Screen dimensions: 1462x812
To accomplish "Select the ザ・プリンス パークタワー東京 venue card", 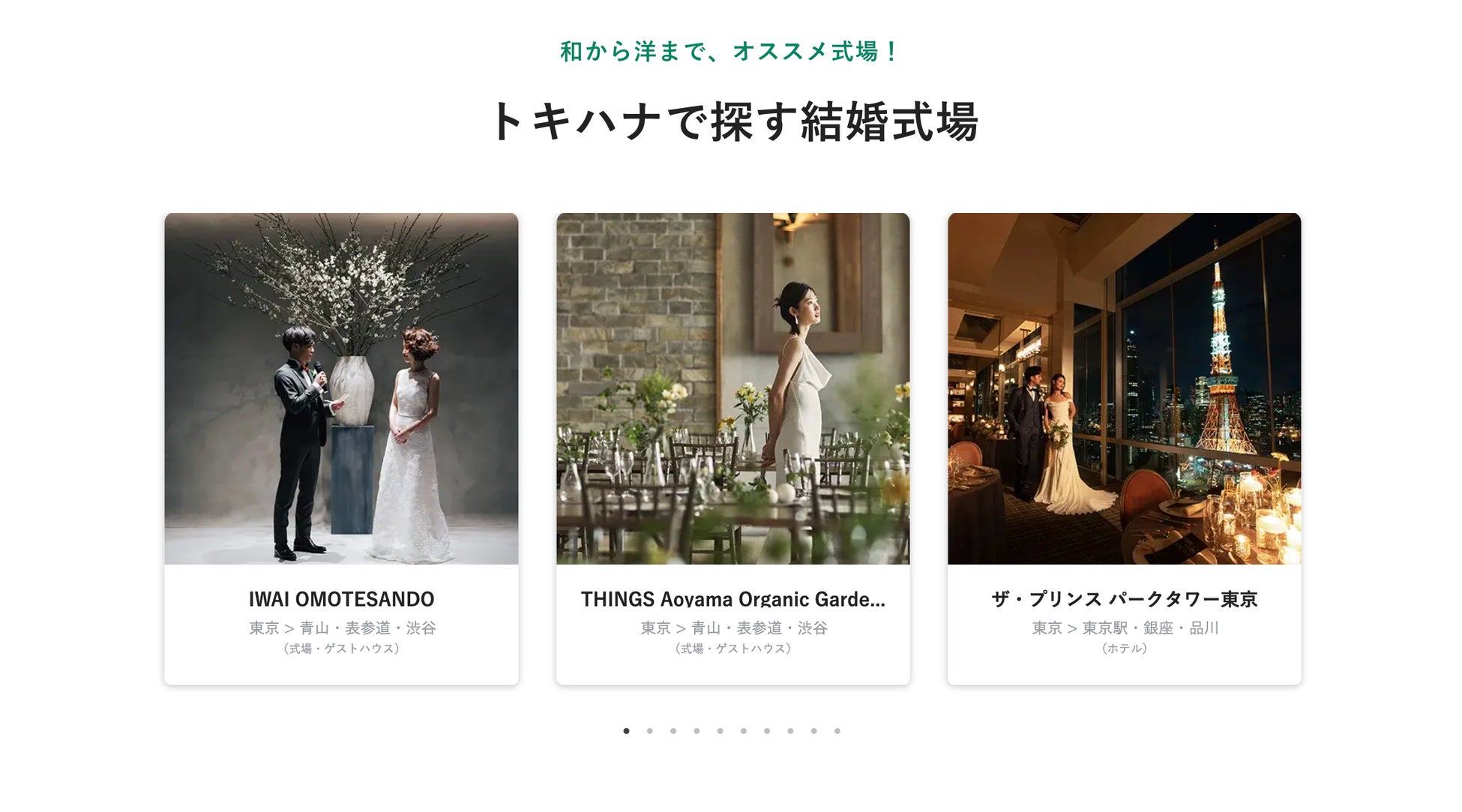I will pos(1124,448).
